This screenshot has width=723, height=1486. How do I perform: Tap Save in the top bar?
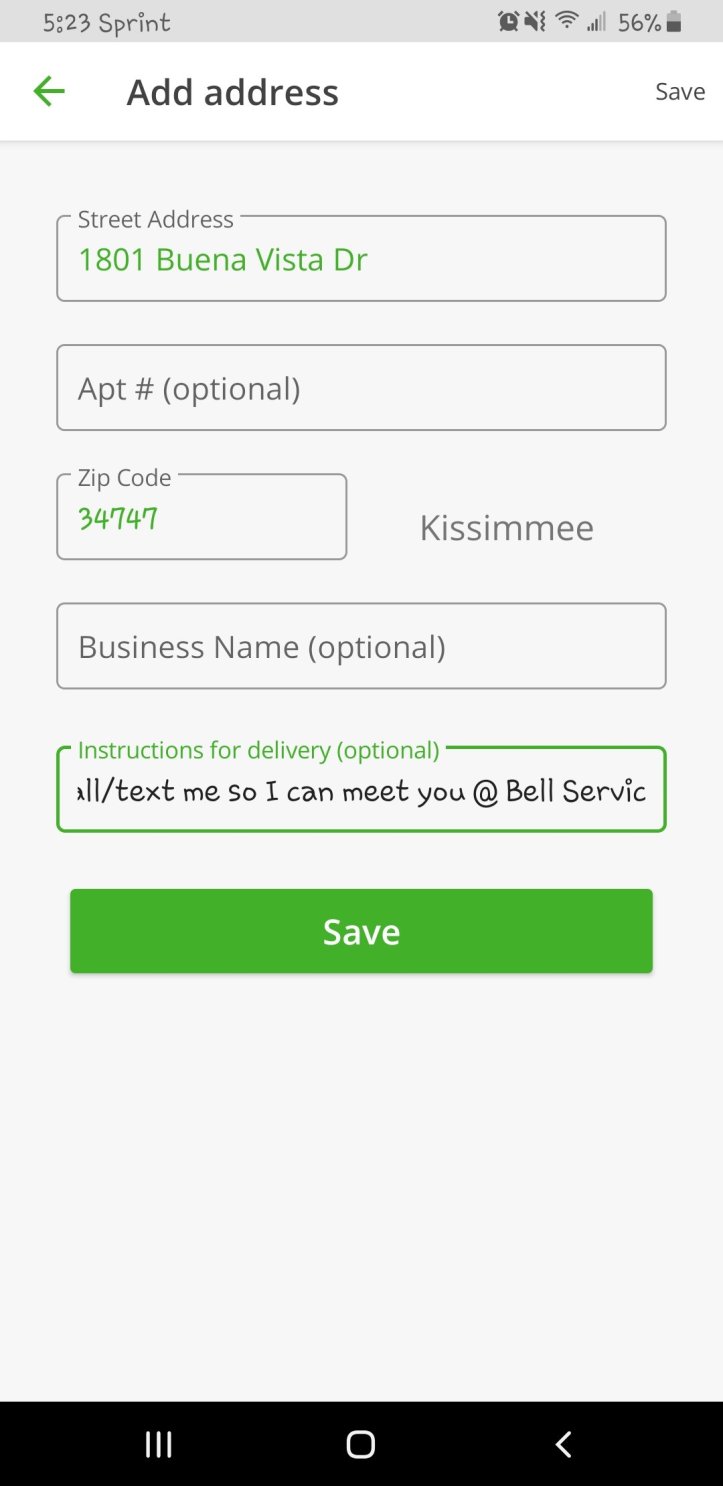pyautogui.click(x=679, y=92)
